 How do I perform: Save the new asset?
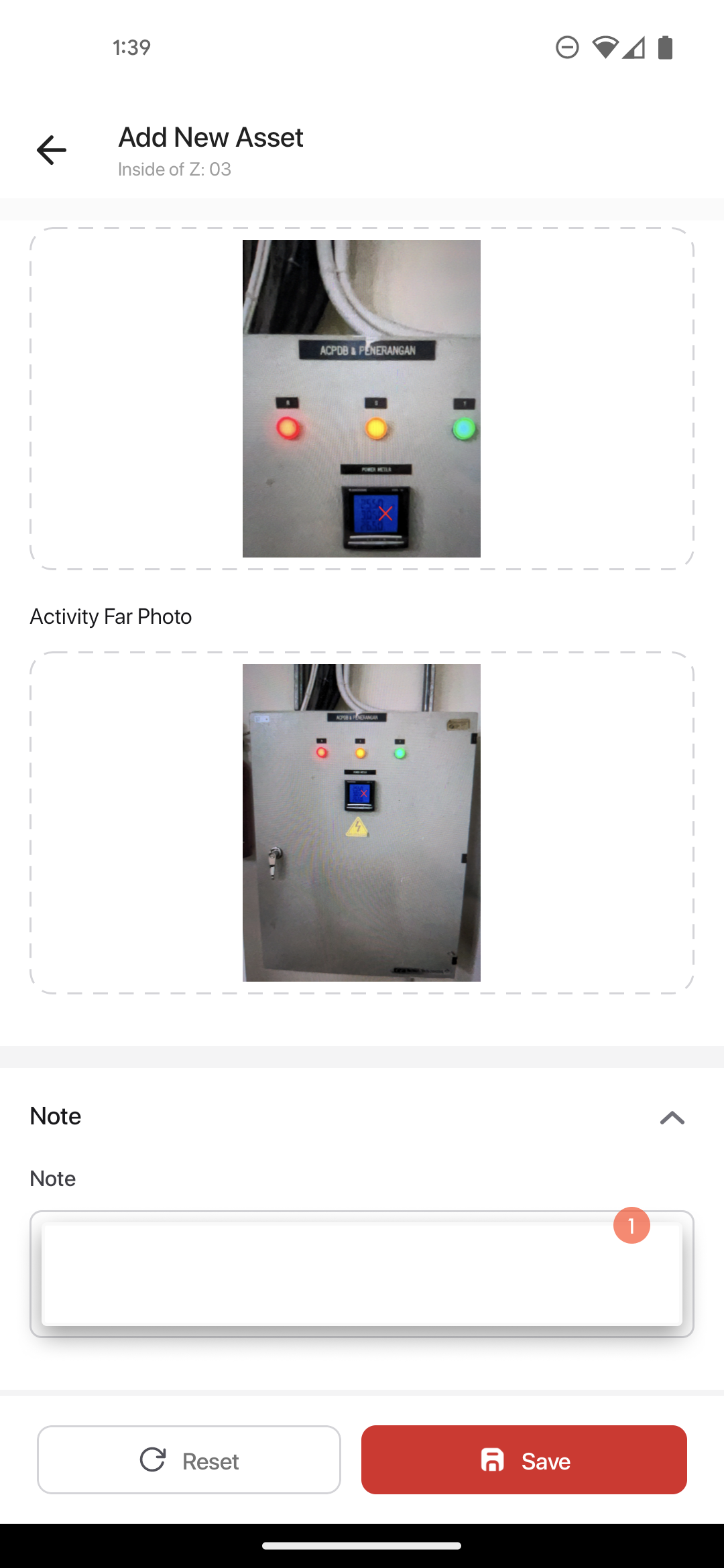[524, 1459]
